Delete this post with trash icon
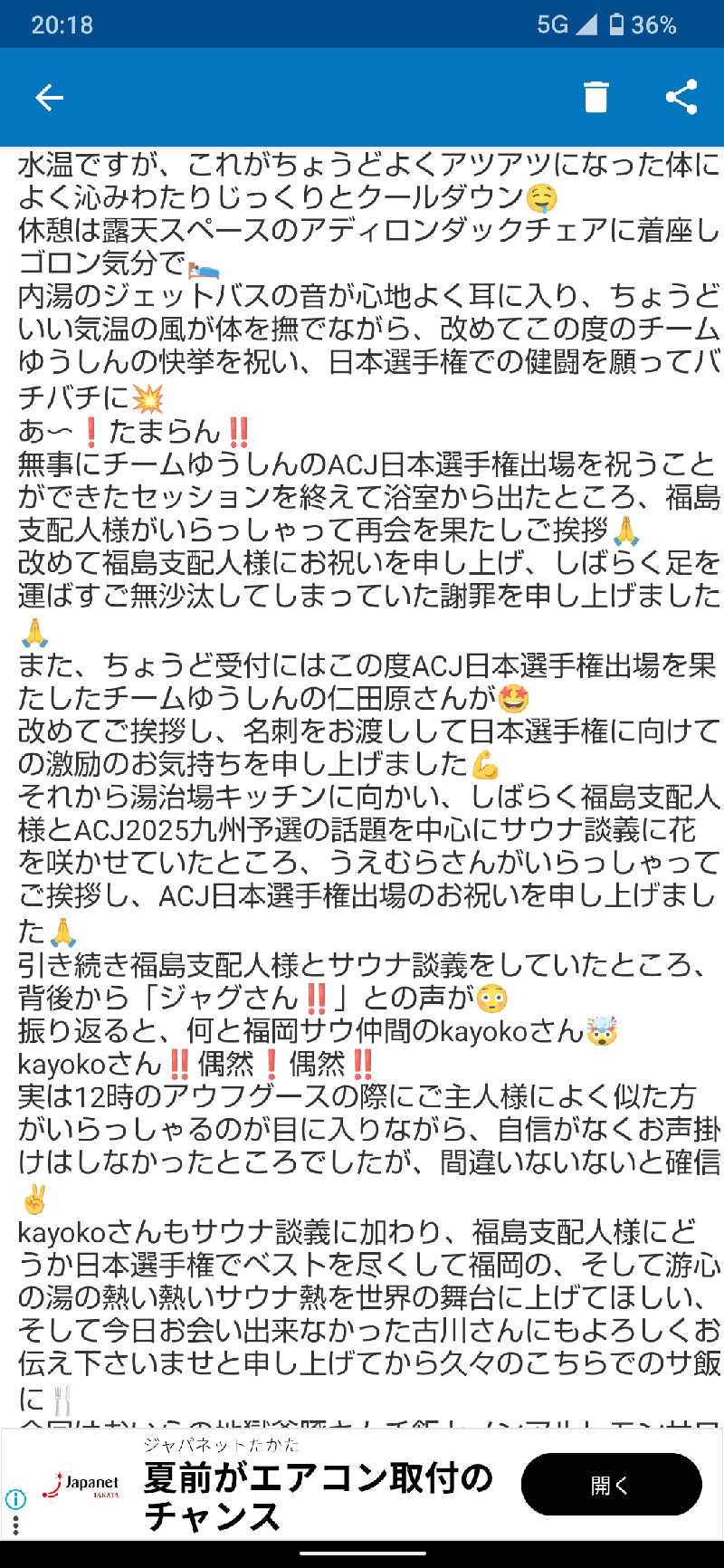 click(x=595, y=98)
